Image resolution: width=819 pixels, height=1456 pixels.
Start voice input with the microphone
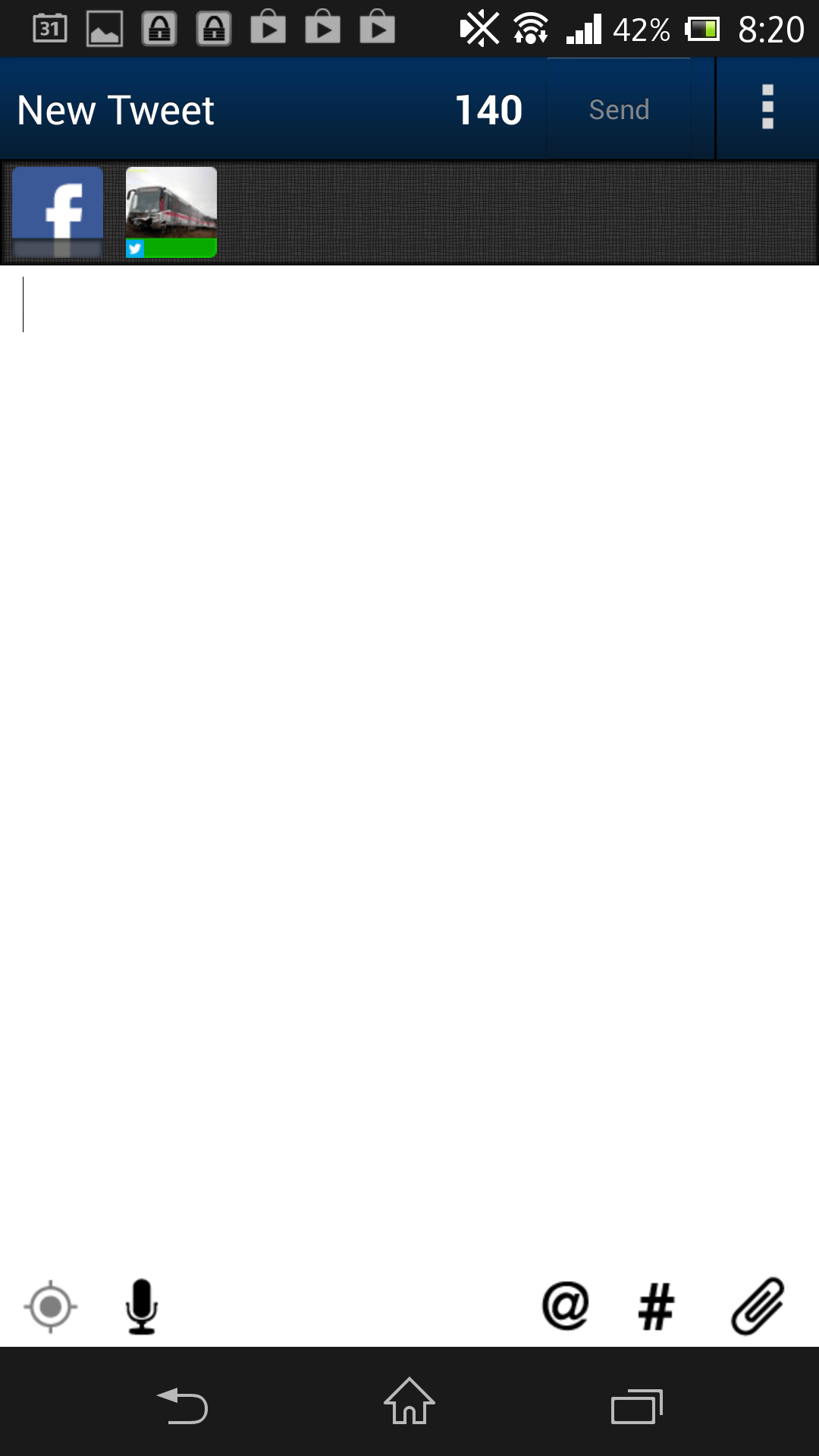point(142,1306)
